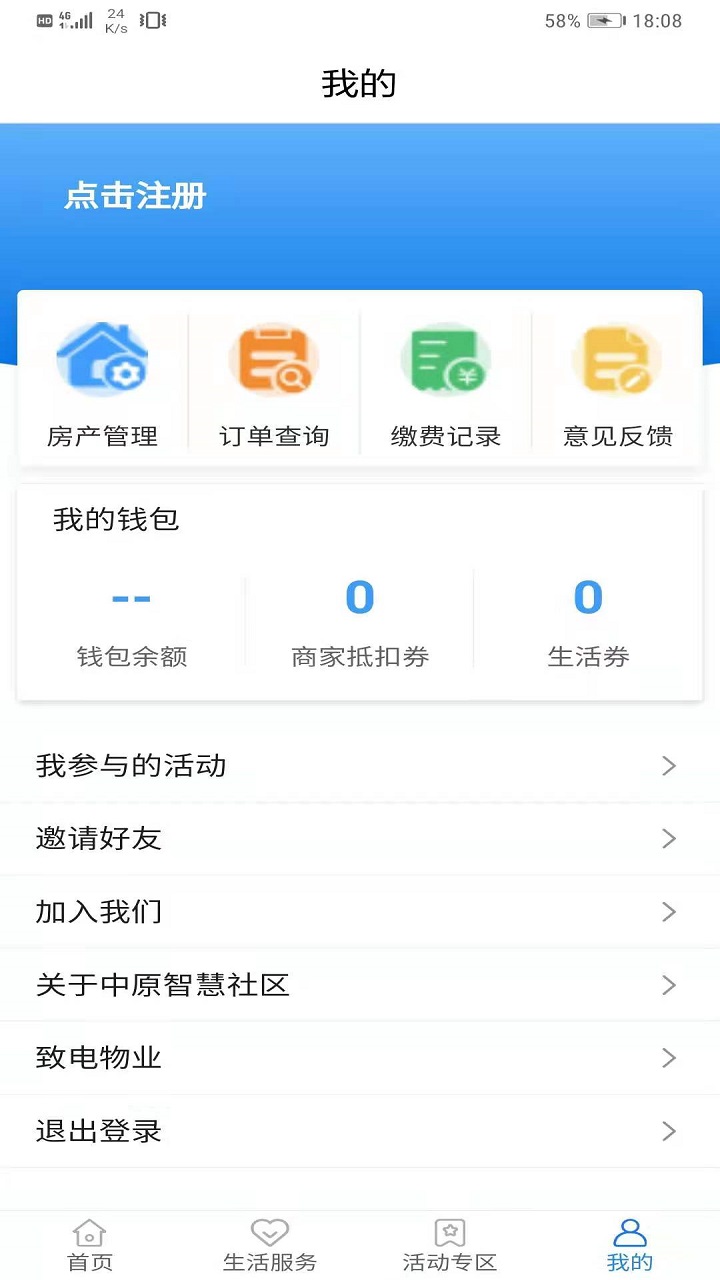Screen dimensions: 720x1280
Task: Tap 退出登录 to log out
Action: pos(98,1131)
